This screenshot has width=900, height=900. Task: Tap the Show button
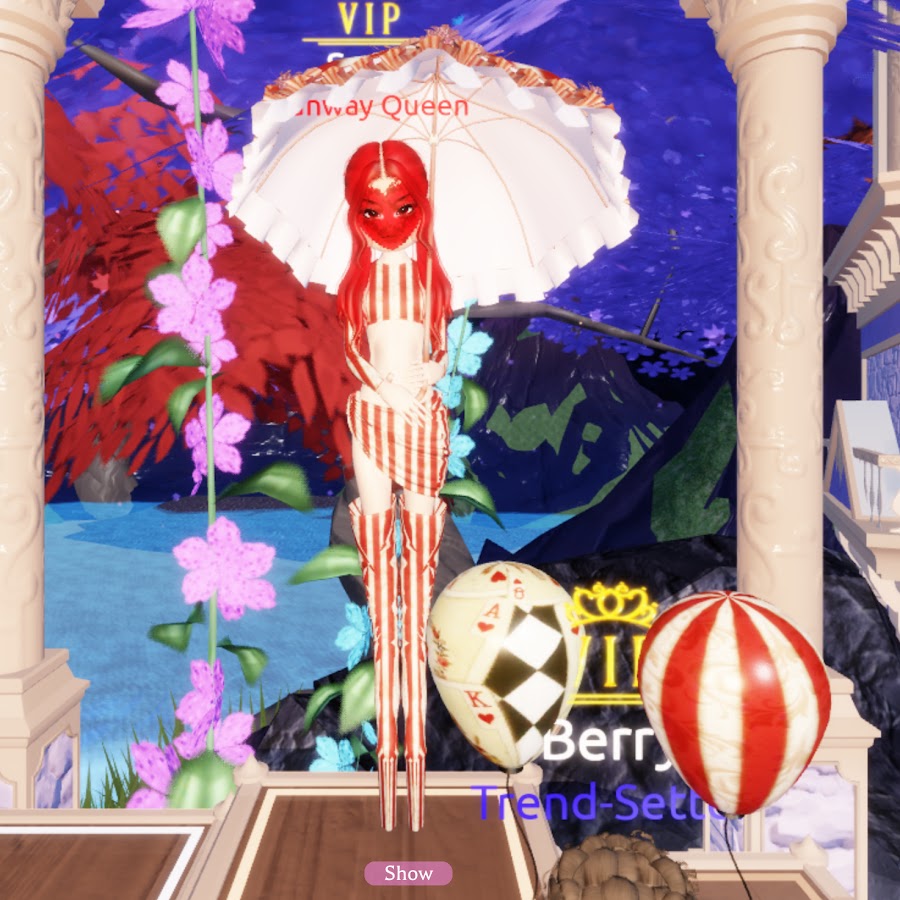tap(408, 873)
